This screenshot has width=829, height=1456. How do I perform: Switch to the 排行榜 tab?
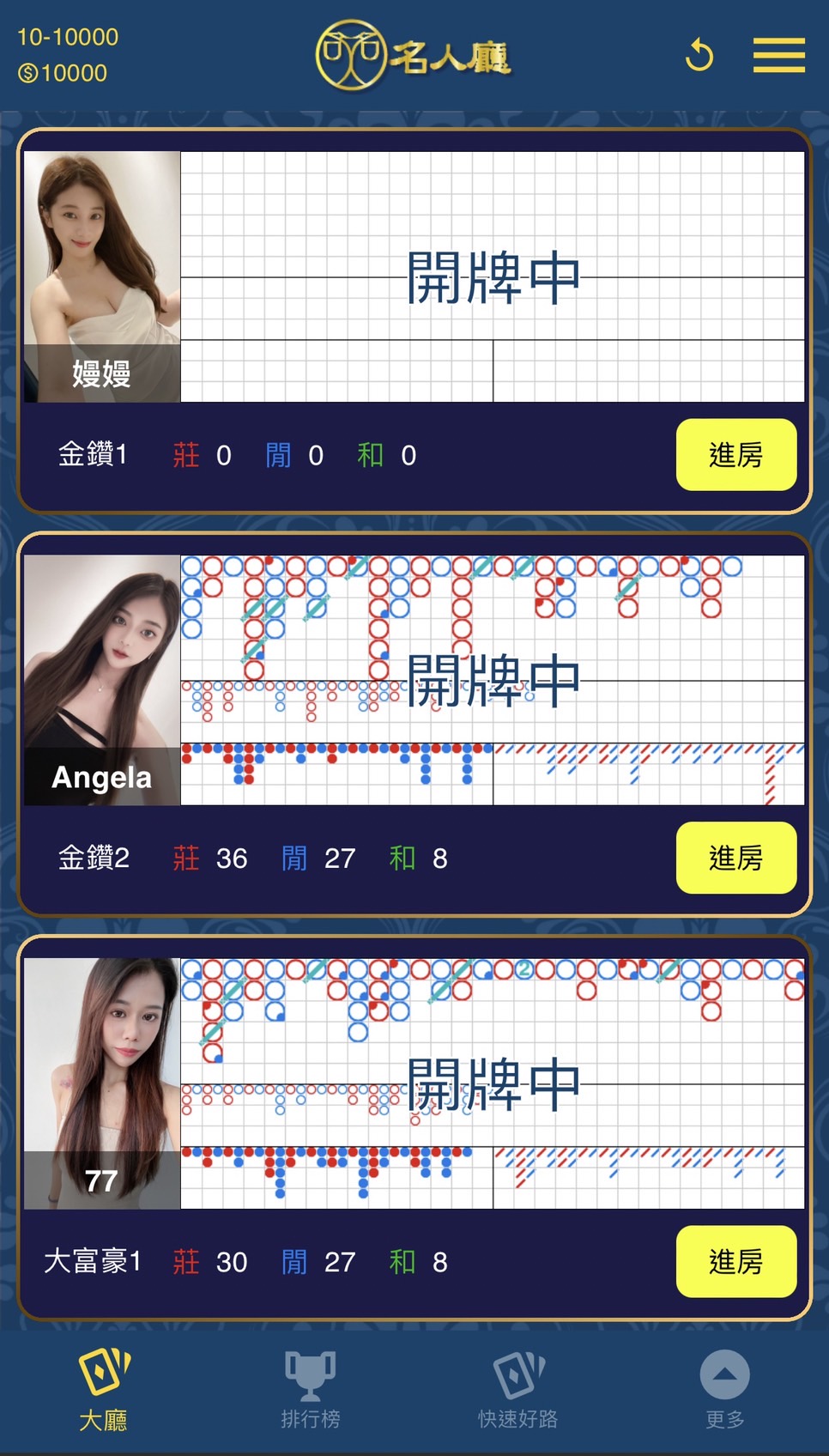311,1390
